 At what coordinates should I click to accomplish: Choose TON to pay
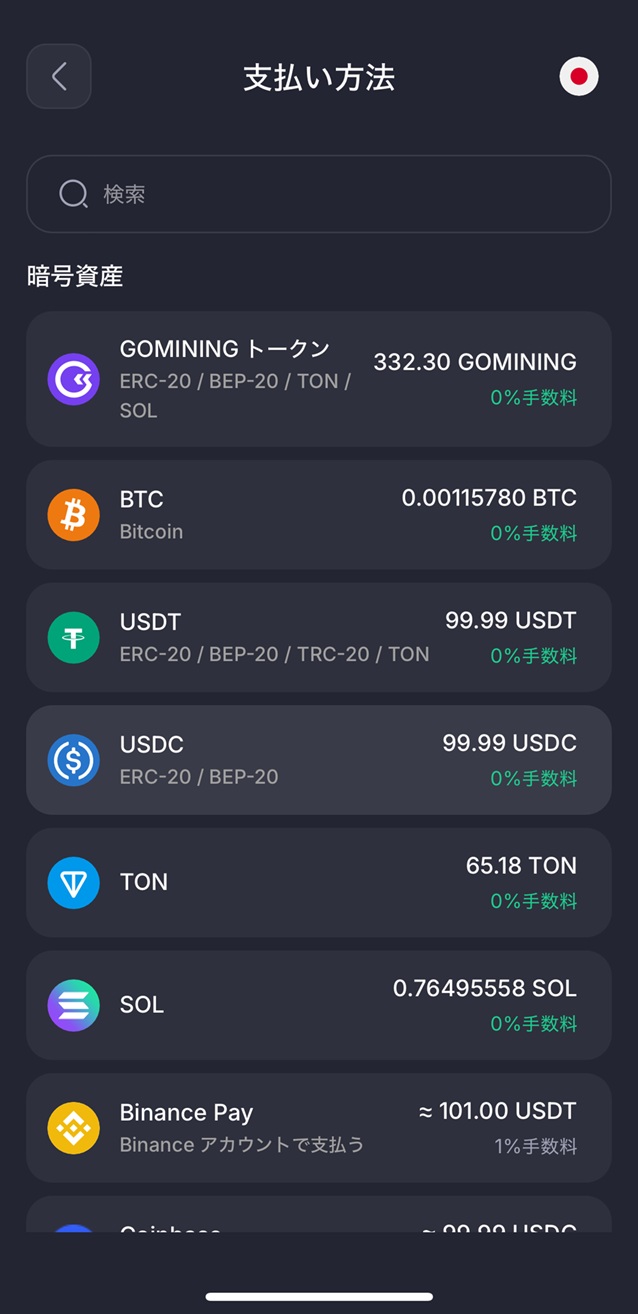318,883
